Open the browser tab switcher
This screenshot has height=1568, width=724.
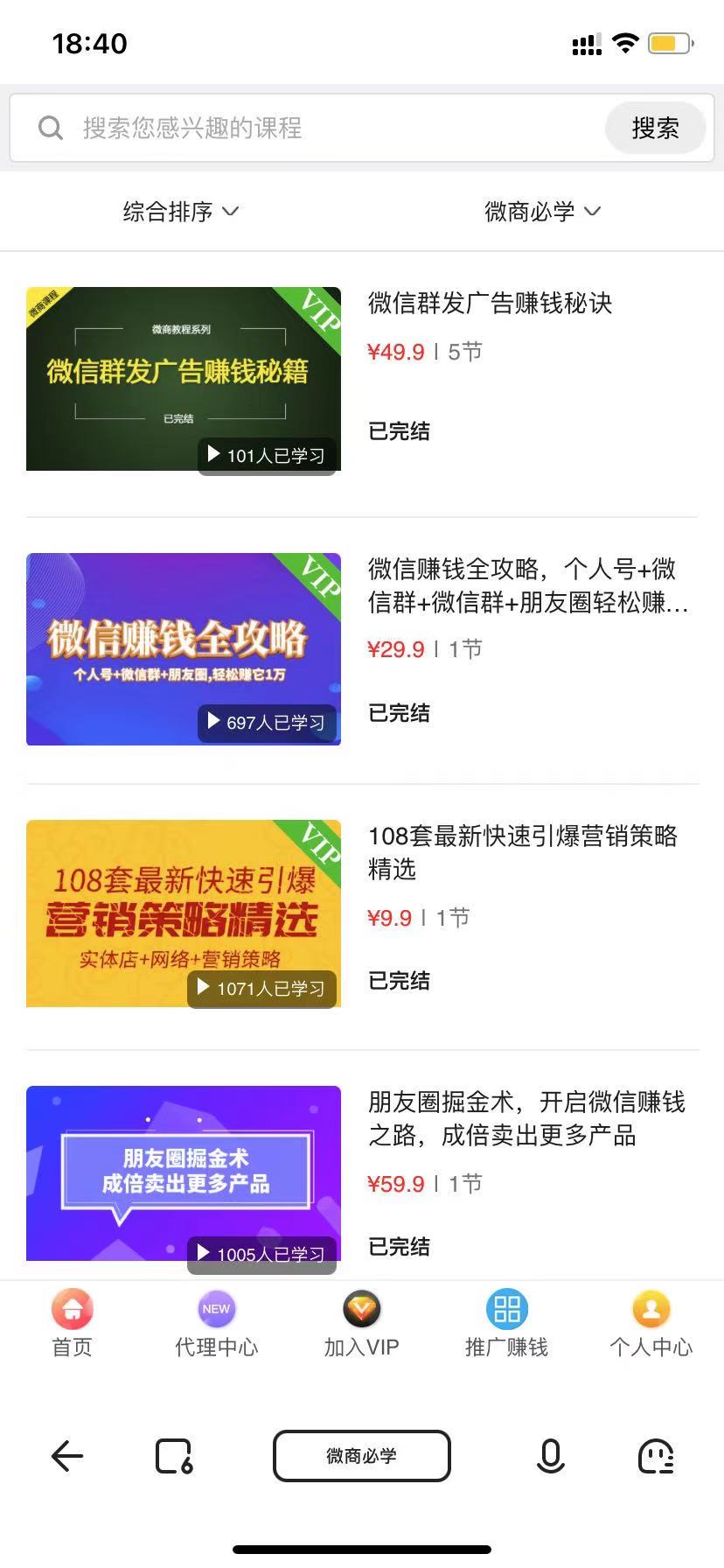(174, 1456)
